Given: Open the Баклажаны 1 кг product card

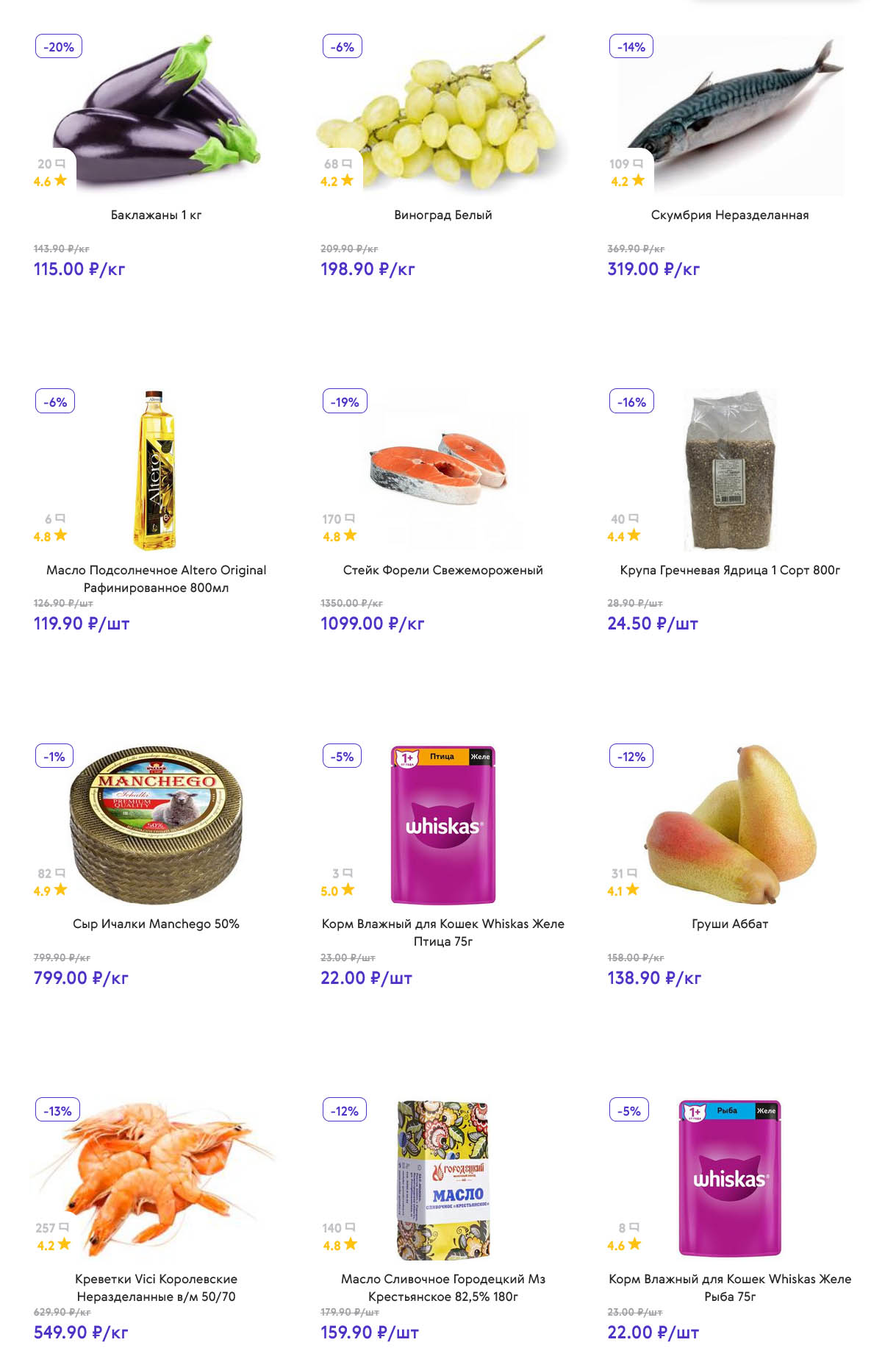Looking at the screenshot, I should point(156,215).
